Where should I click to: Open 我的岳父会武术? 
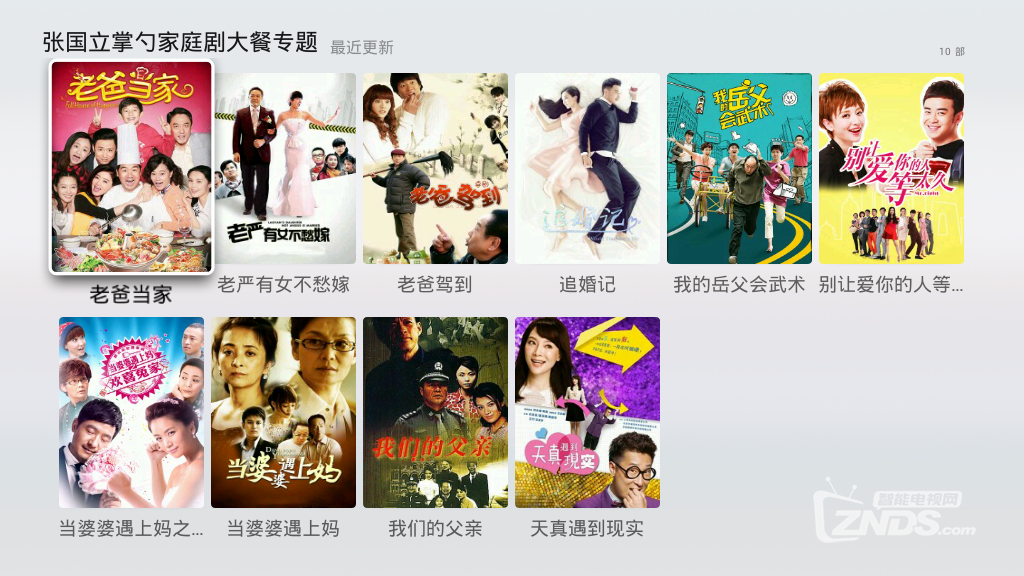coord(739,168)
